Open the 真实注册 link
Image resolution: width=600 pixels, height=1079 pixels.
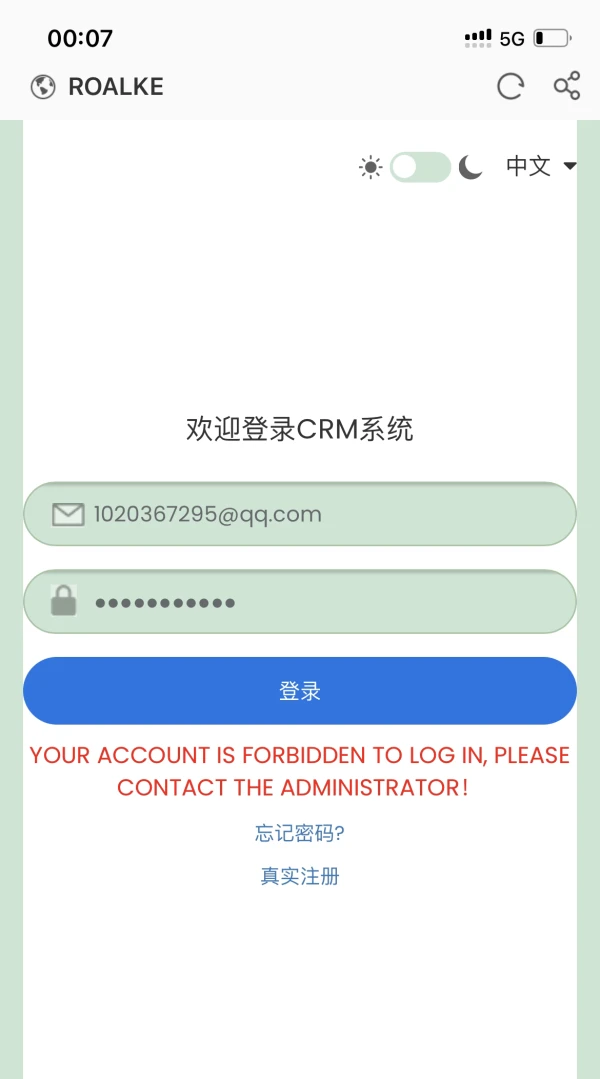tap(299, 876)
